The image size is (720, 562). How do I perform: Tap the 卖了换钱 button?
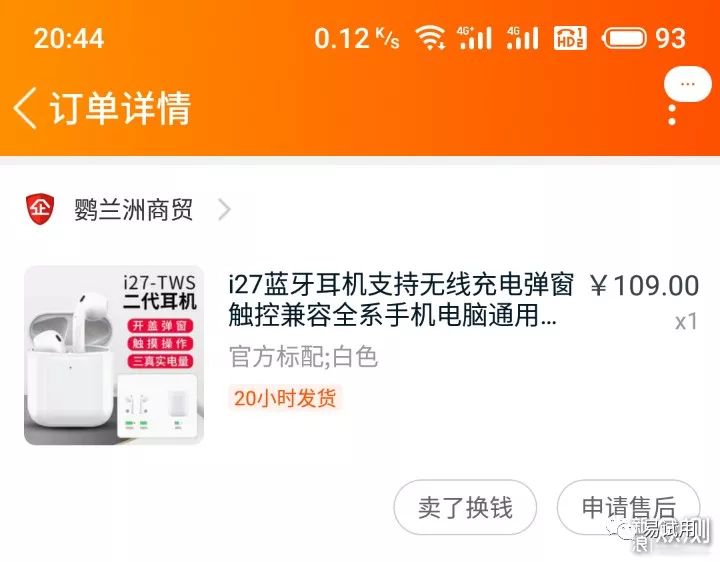point(464,507)
